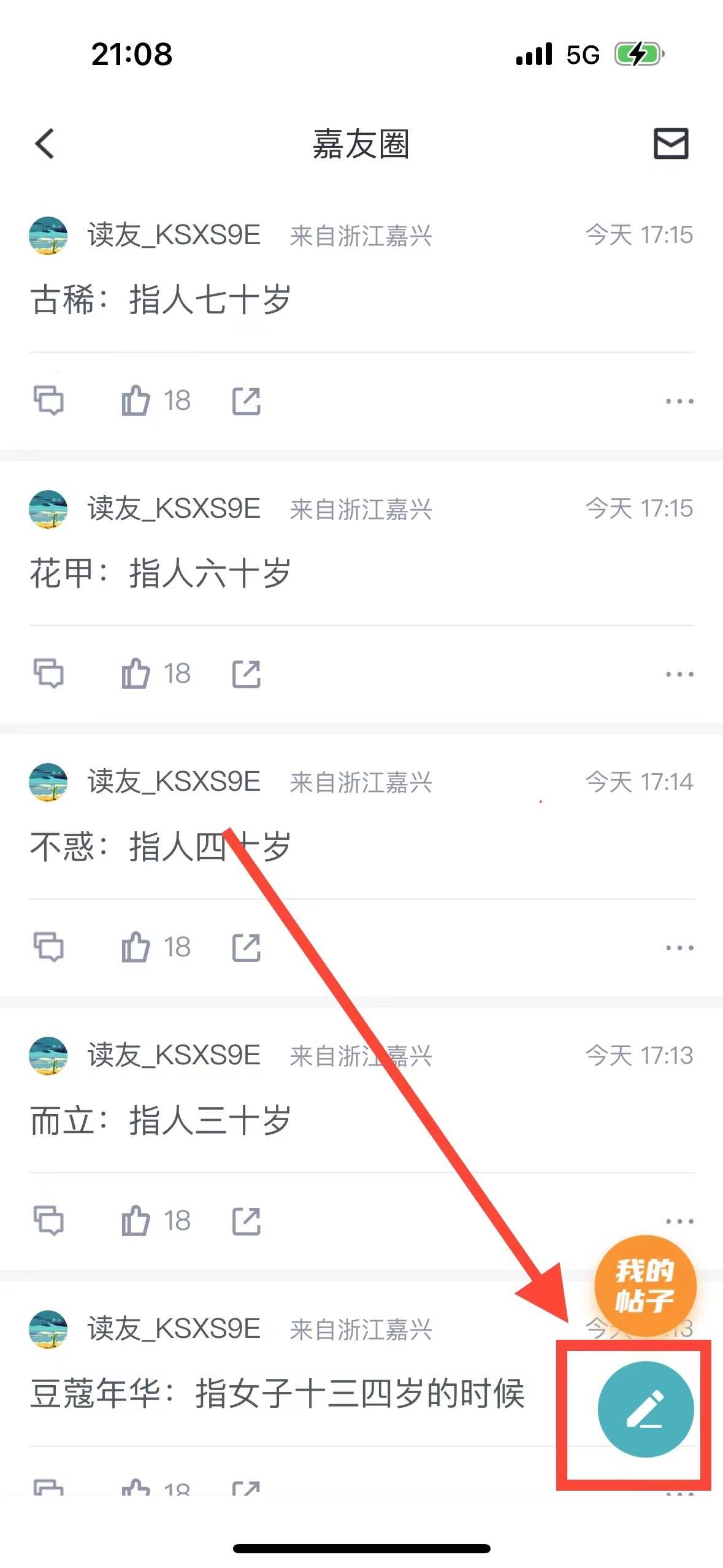Go back from 嘉友圈 page

tap(45, 144)
